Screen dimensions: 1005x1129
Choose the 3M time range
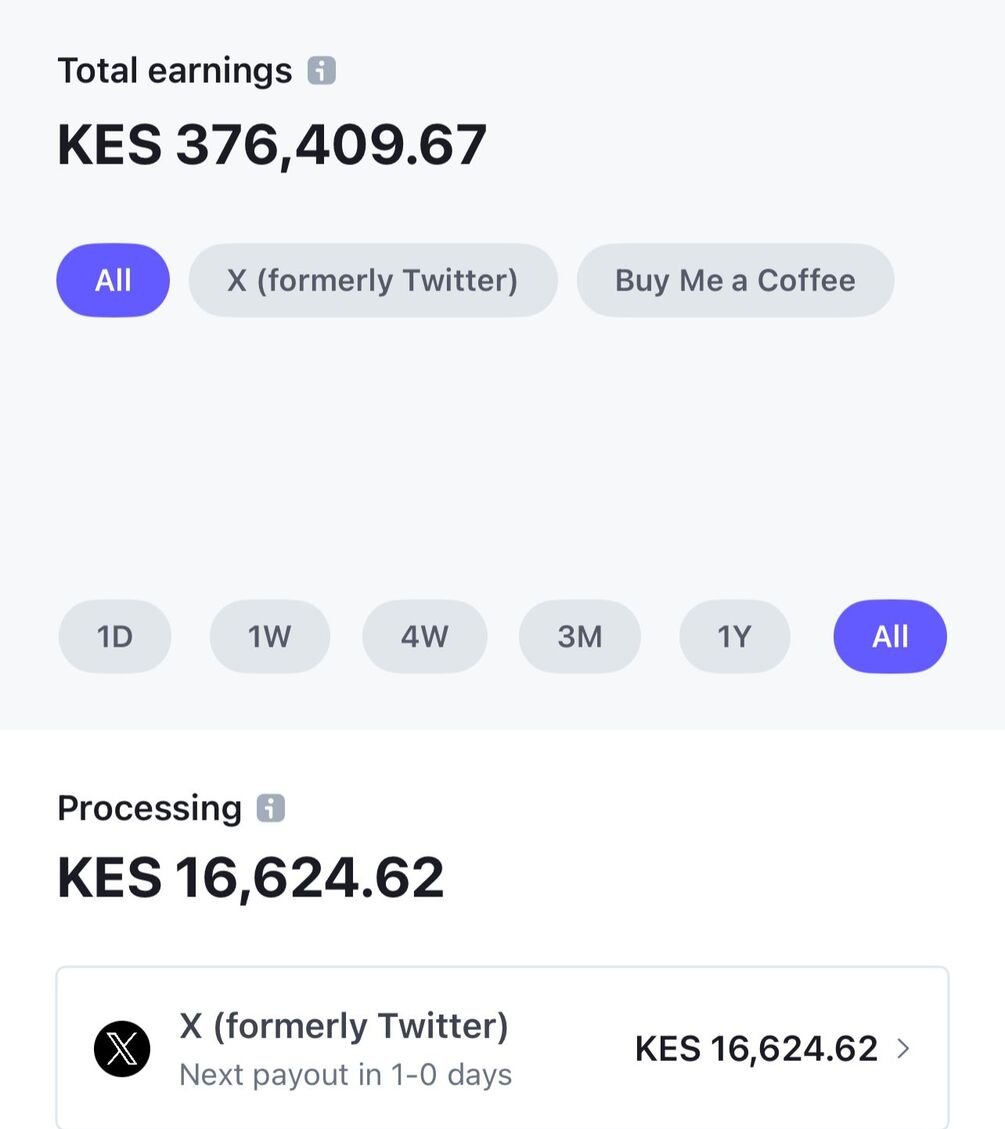(579, 636)
